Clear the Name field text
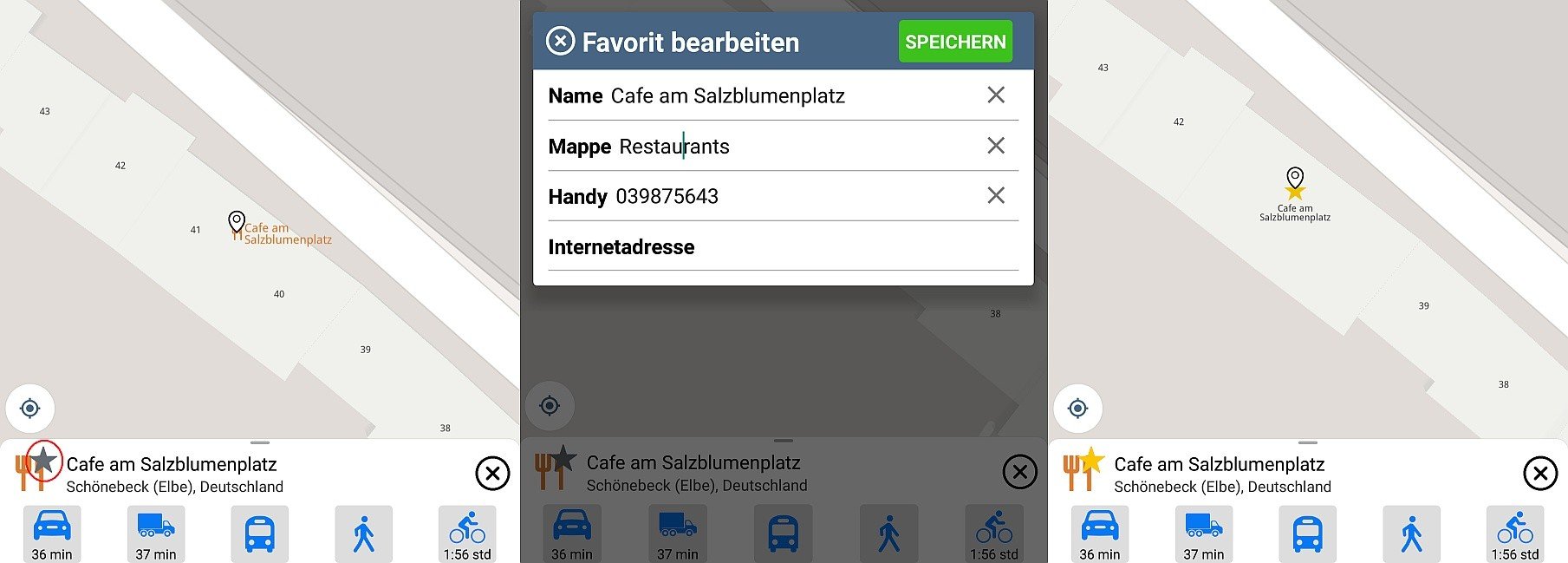Viewport: 1568px width, 563px height. [x=996, y=95]
